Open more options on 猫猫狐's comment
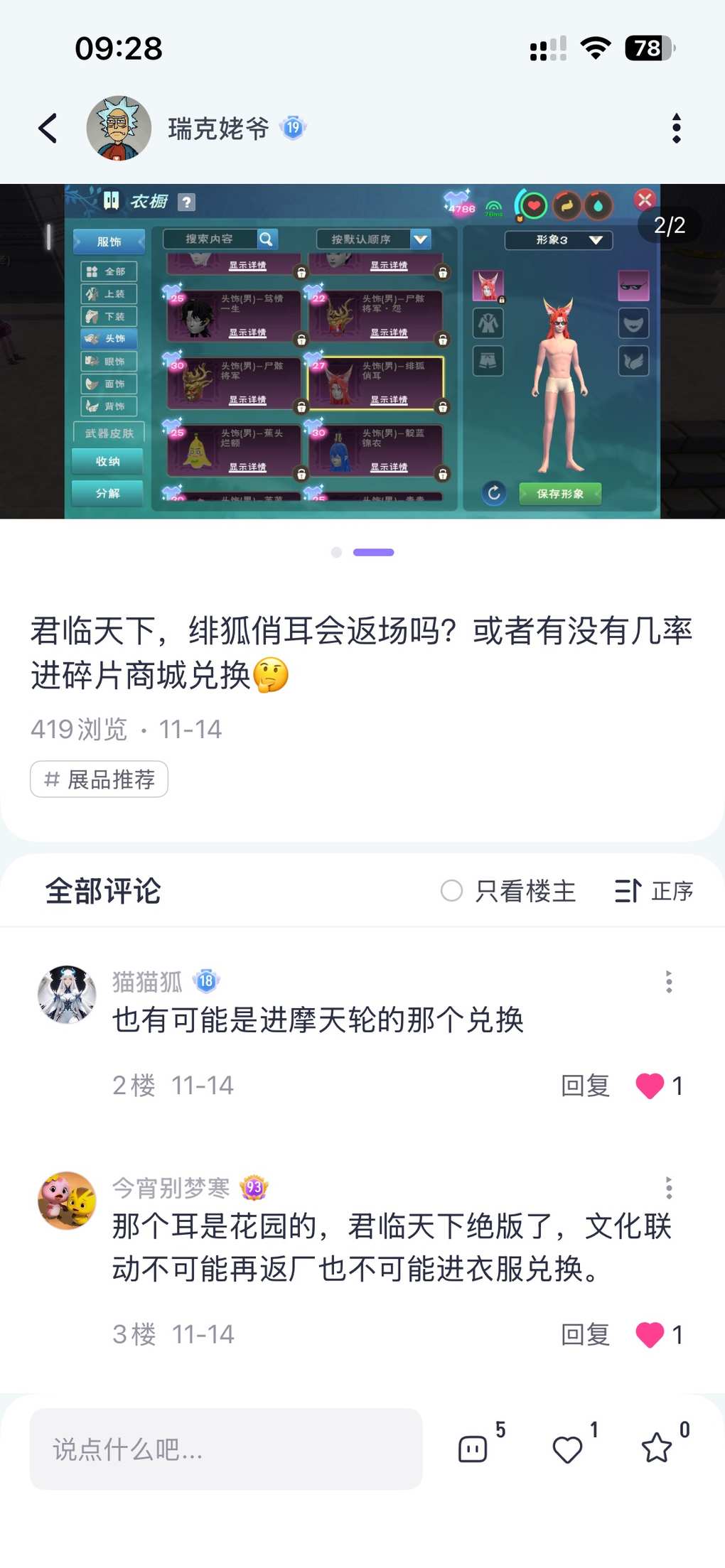 (668, 982)
